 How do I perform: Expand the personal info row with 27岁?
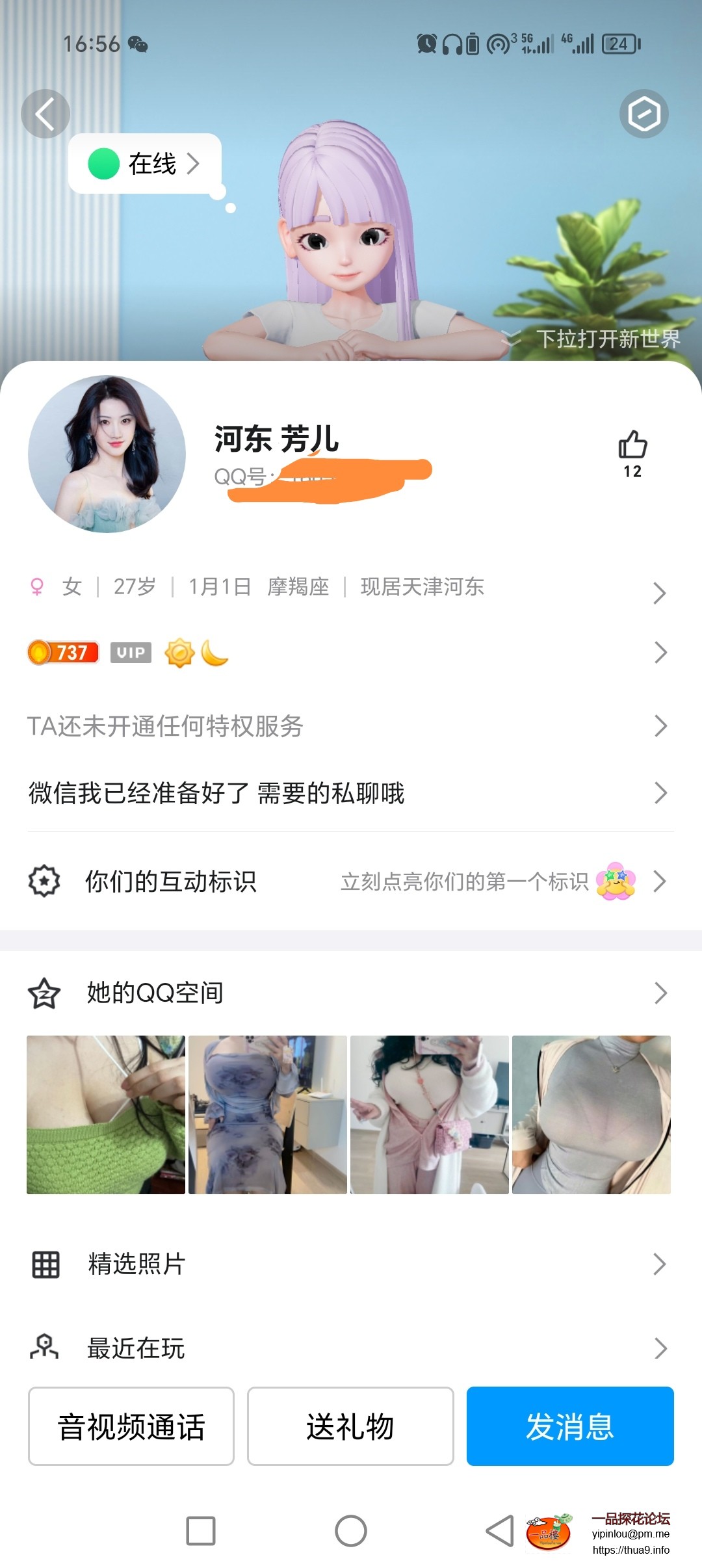[351, 588]
